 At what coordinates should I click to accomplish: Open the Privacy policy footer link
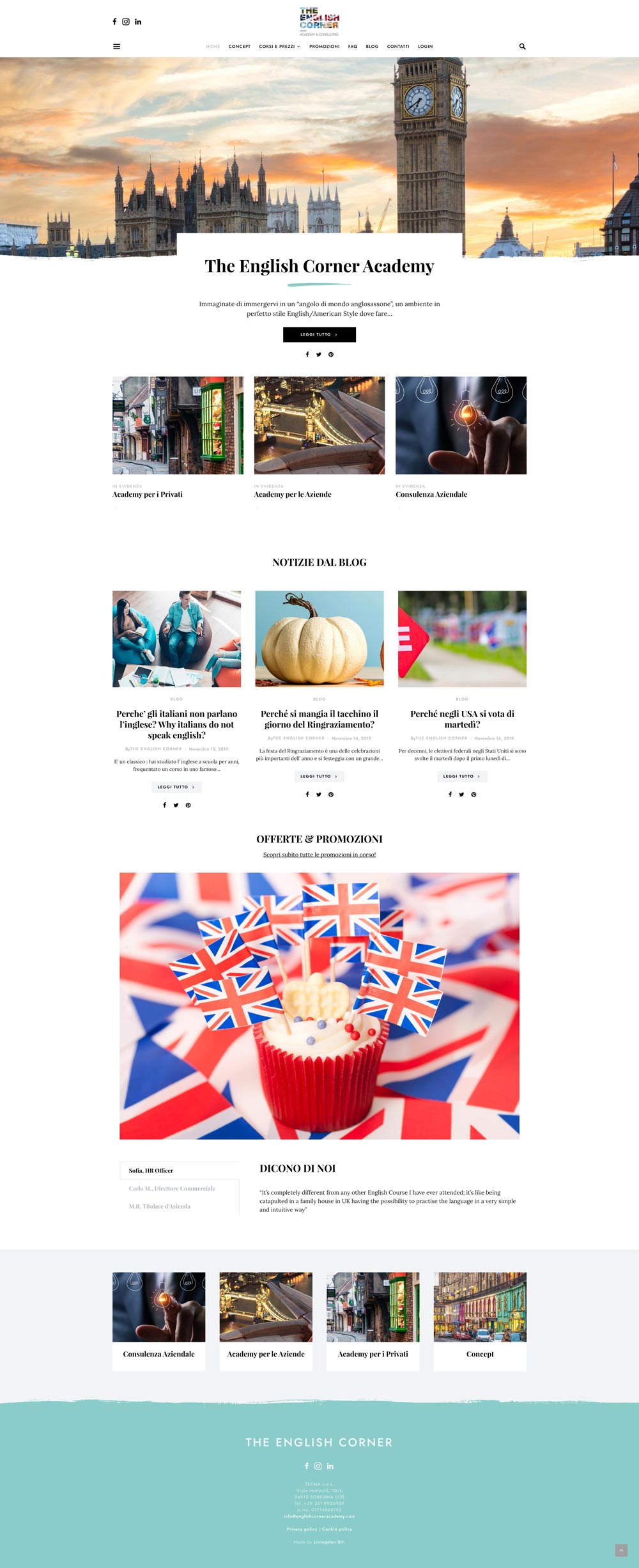(302, 1529)
